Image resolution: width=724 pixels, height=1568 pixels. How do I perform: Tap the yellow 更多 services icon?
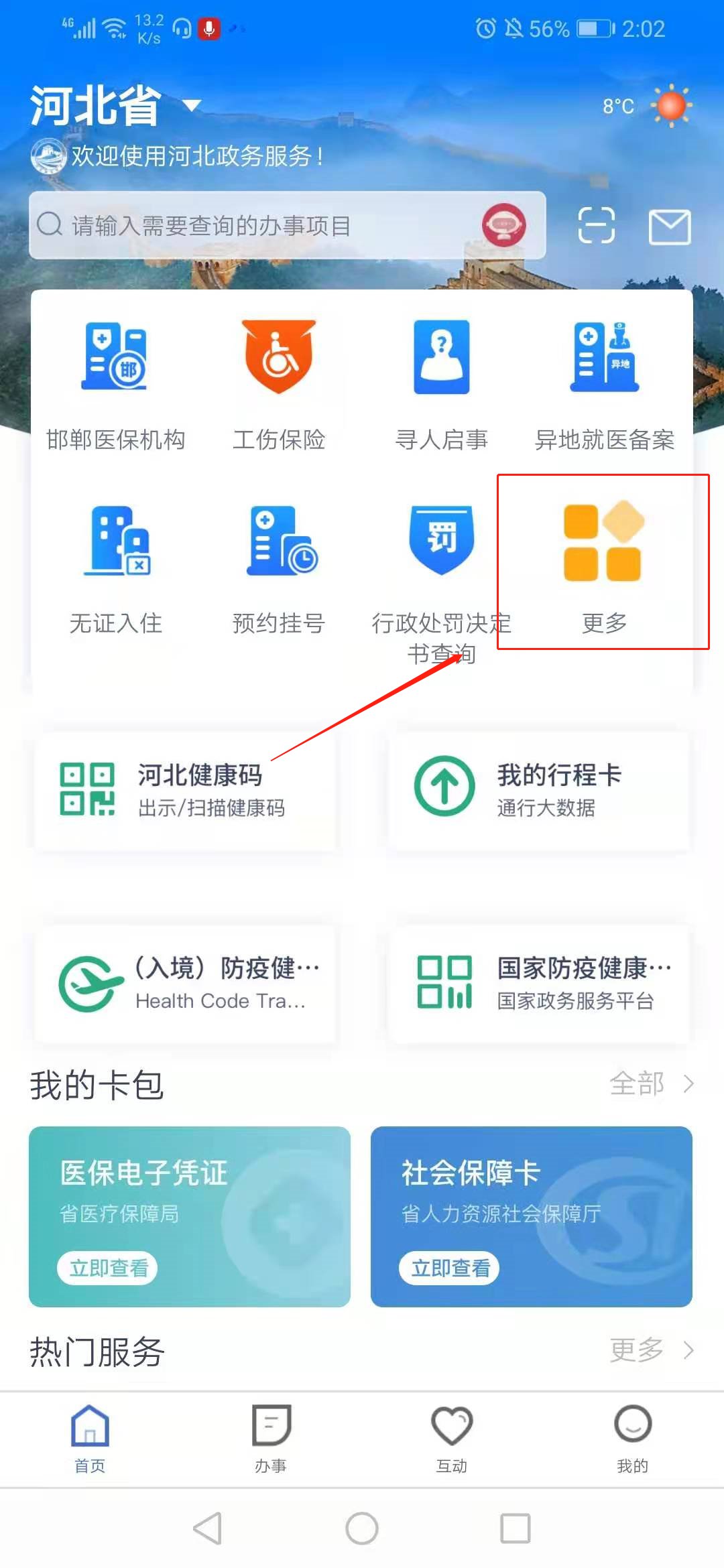[603, 541]
